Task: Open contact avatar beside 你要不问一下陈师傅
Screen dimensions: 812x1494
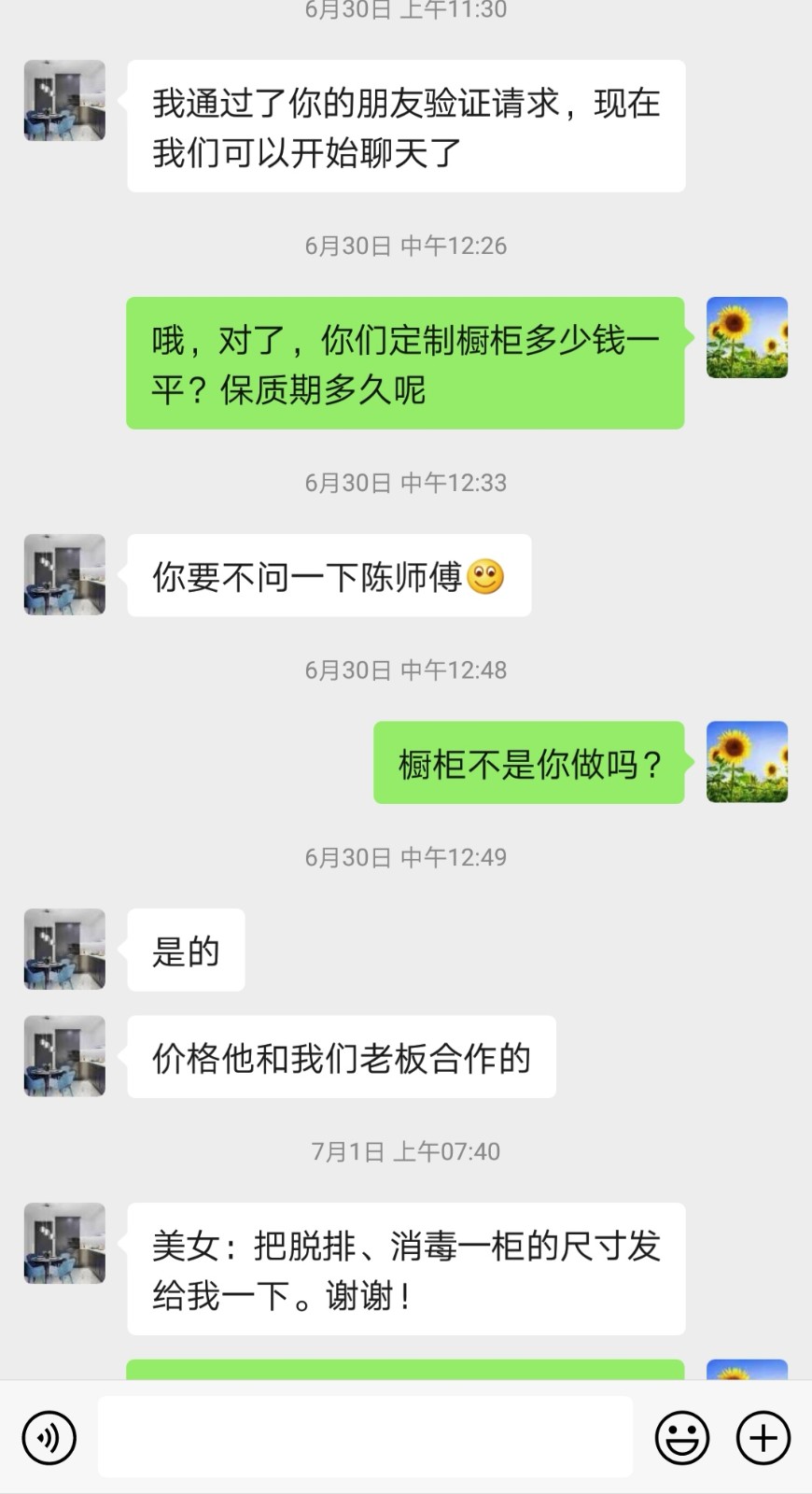Action: coord(64,574)
